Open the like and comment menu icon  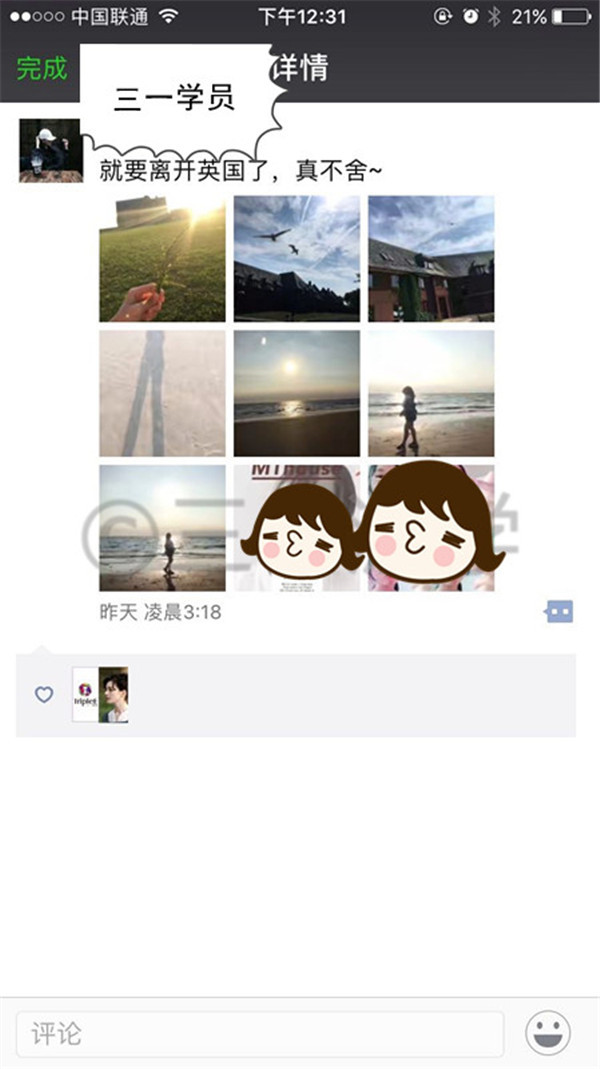(559, 612)
